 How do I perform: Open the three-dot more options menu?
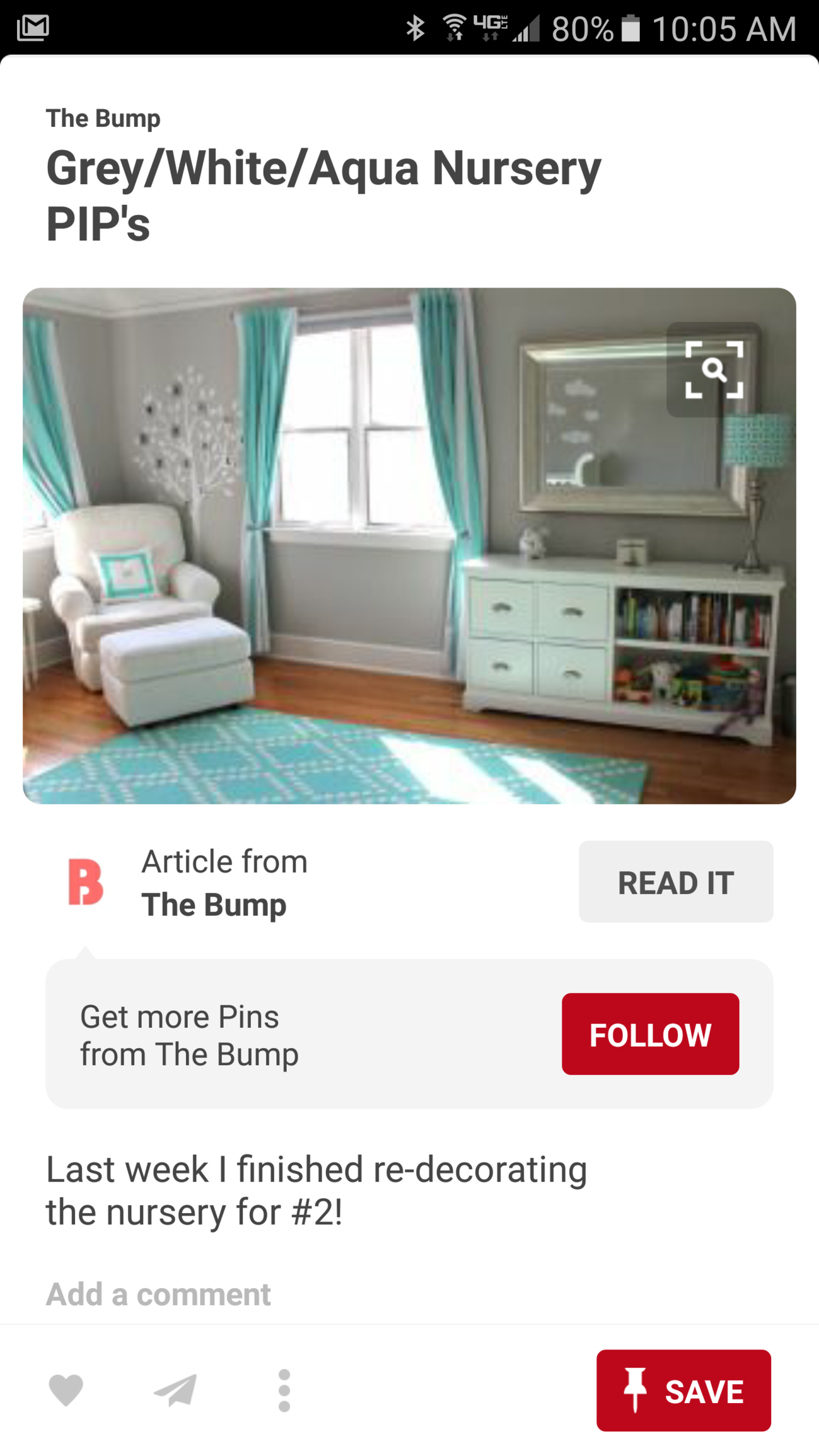point(284,1390)
